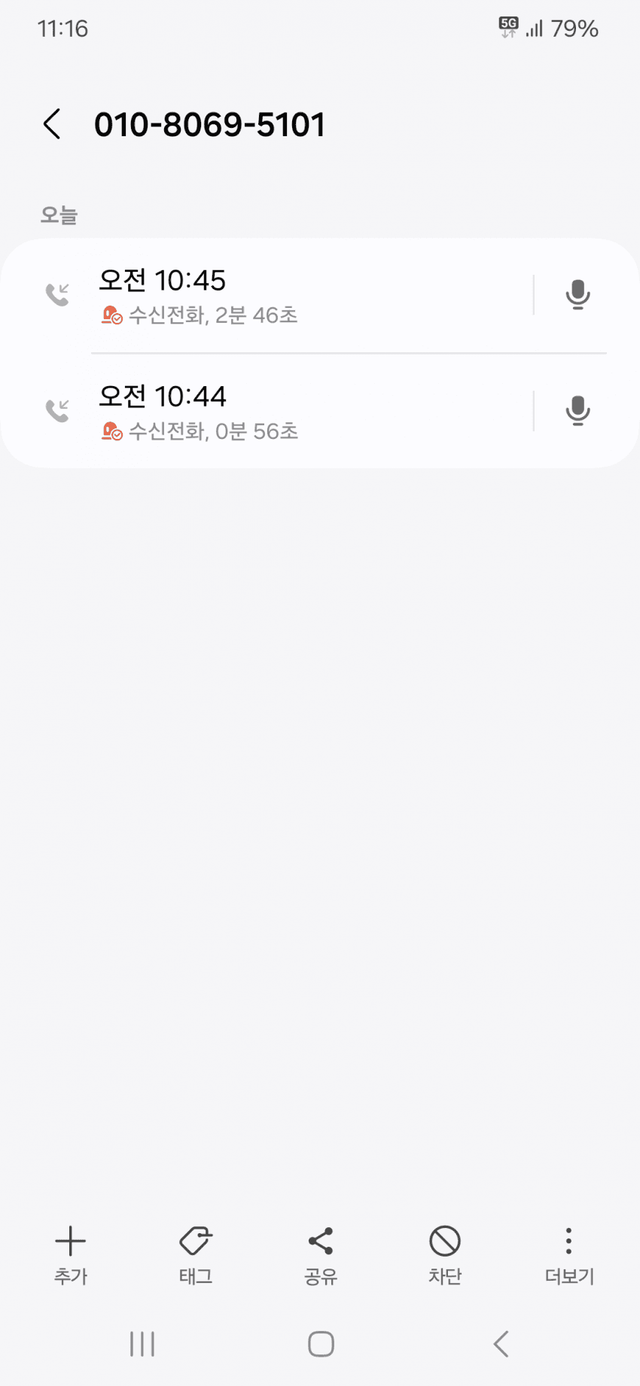Open the 태그 tag option

coord(196,1254)
